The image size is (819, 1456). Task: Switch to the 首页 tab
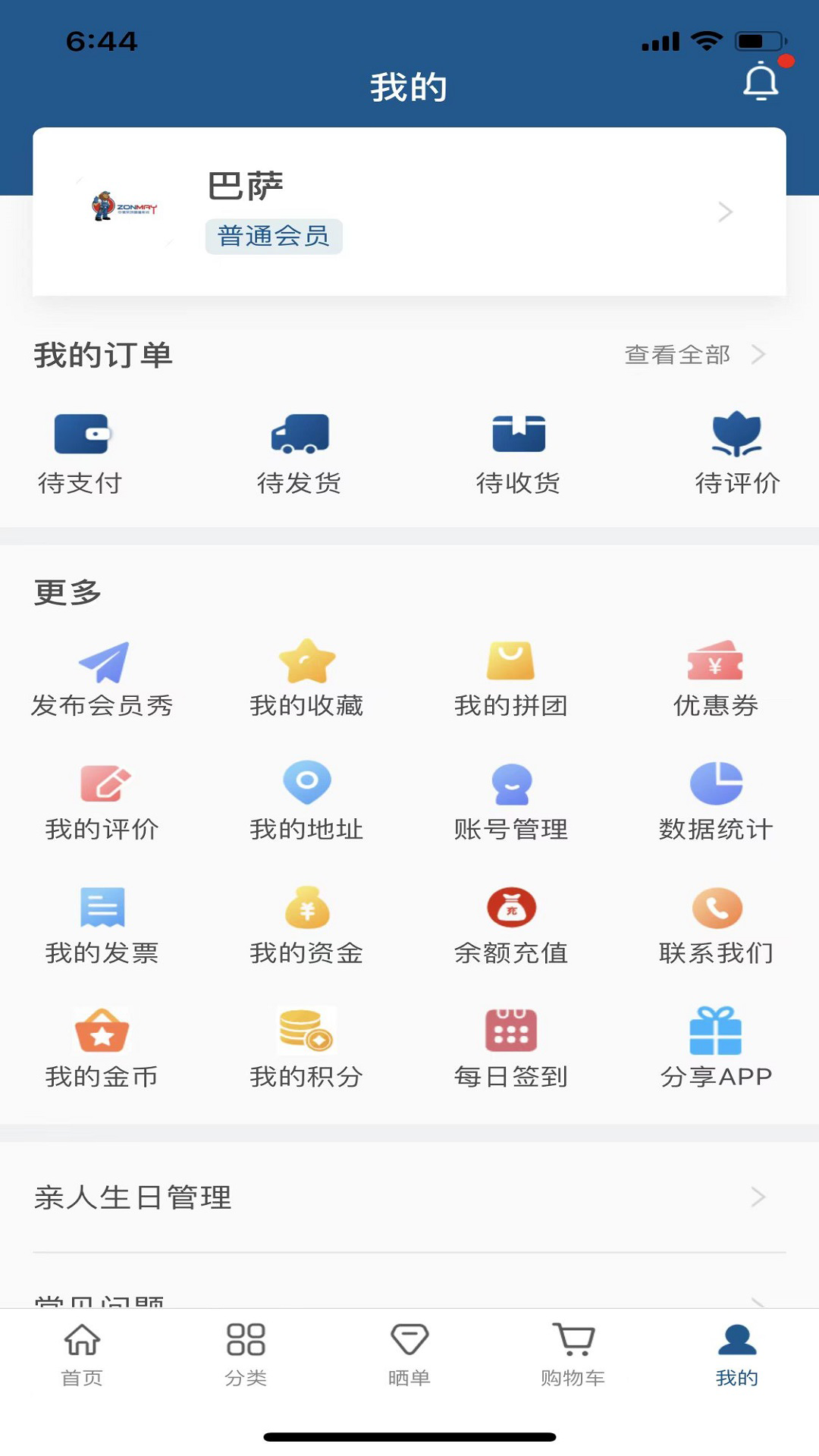(82, 1357)
